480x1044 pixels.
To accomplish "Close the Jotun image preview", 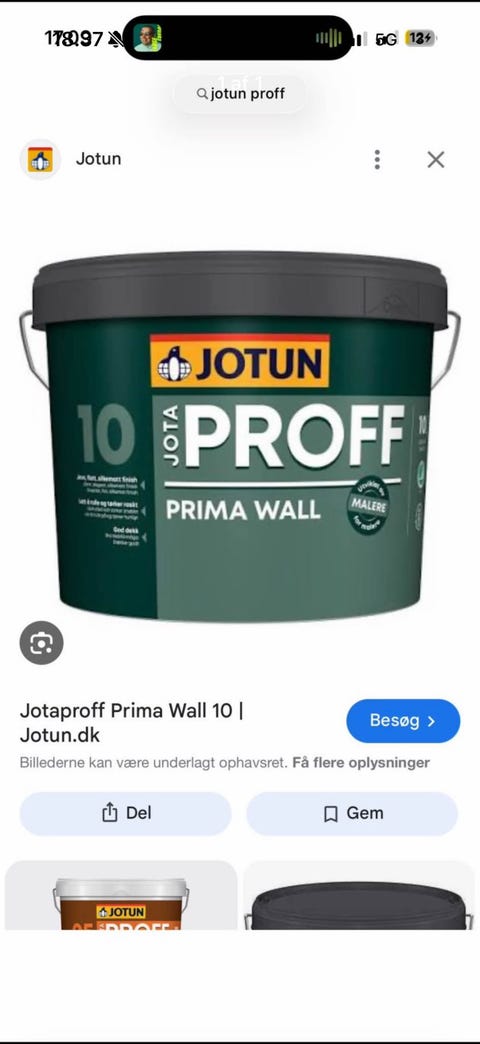I will 435,159.
